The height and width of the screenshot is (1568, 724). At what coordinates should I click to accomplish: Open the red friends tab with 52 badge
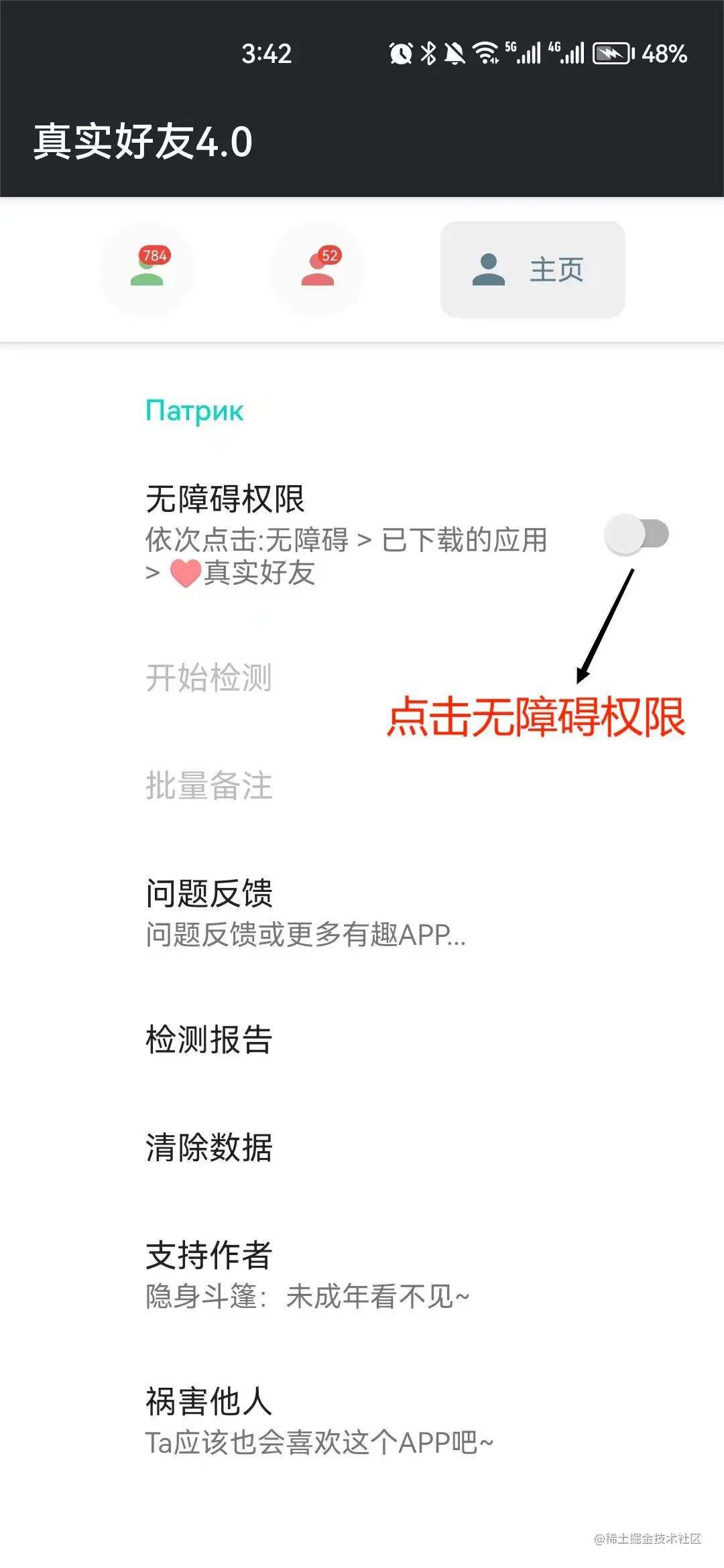(x=317, y=269)
